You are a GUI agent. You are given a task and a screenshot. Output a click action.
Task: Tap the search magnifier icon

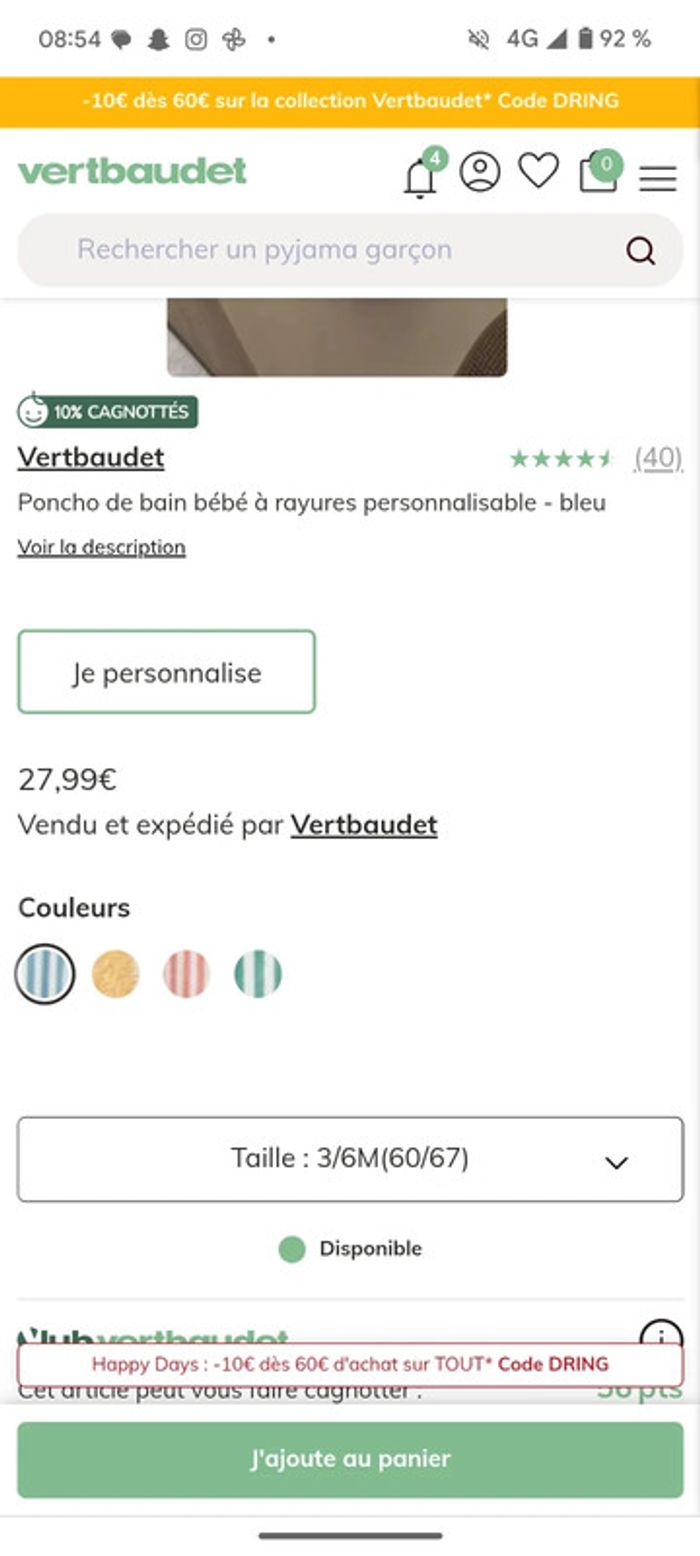coord(640,250)
